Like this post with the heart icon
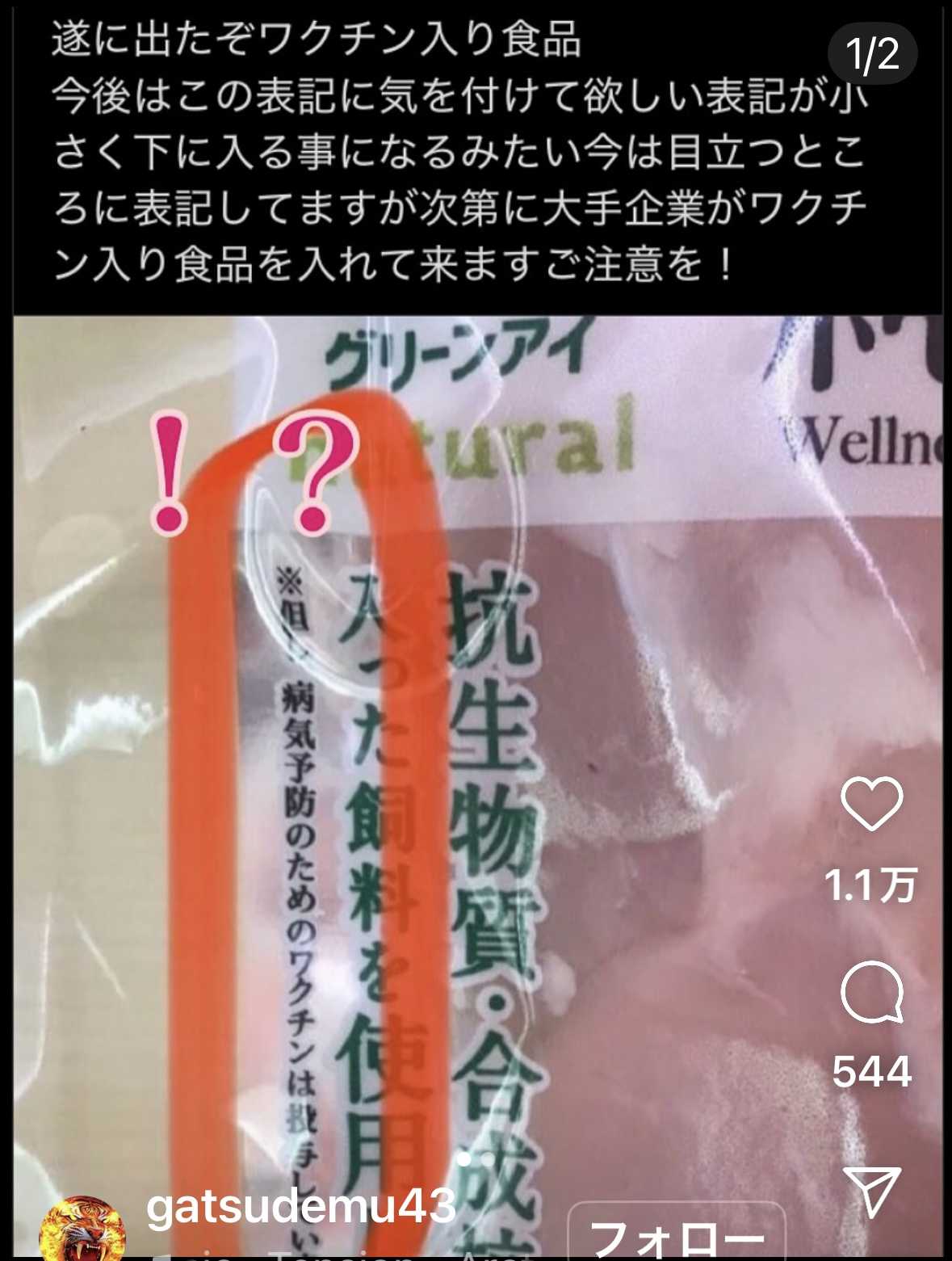952x1261 pixels. point(871,803)
